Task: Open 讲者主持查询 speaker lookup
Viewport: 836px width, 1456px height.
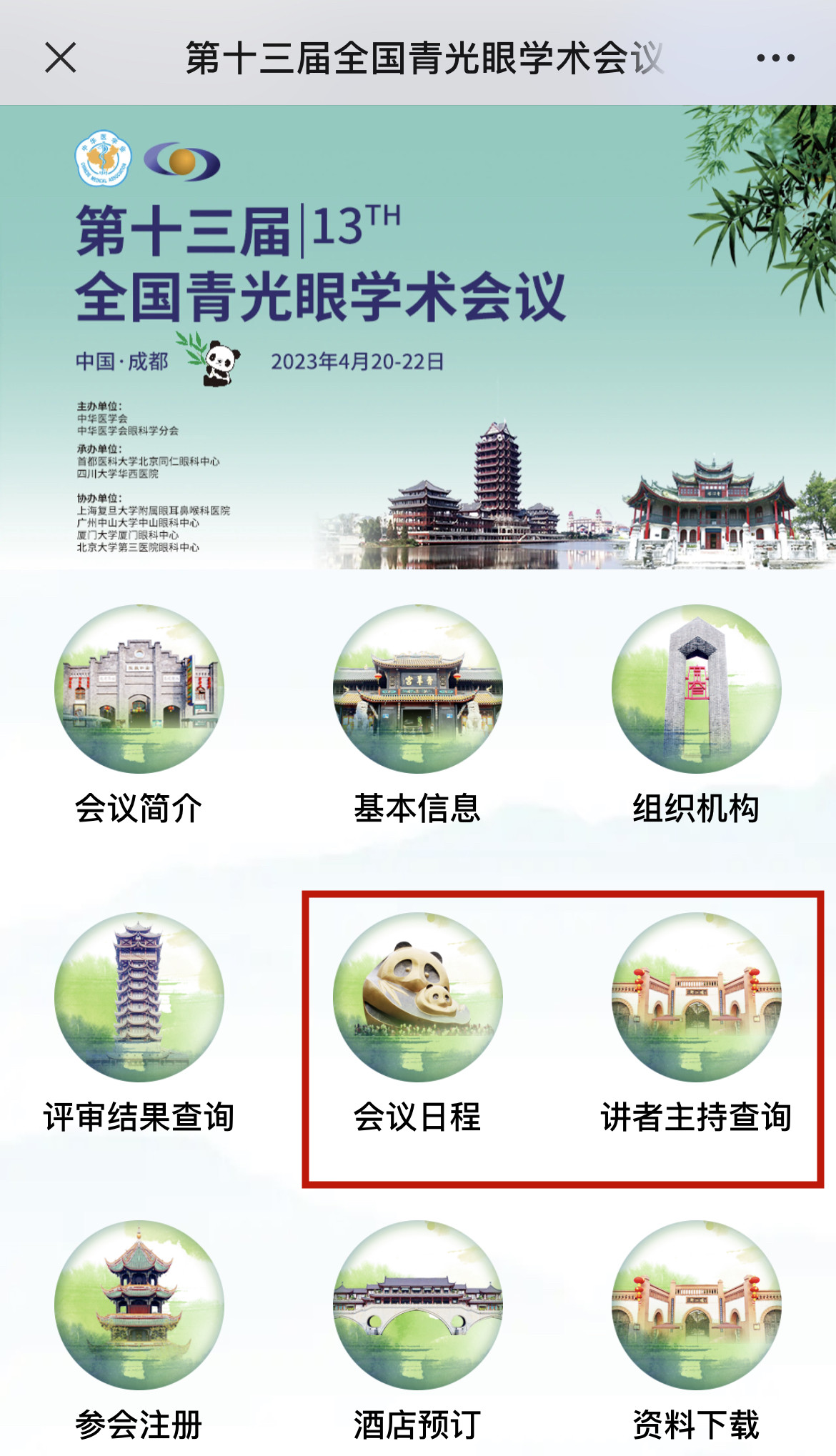Action: tap(696, 998)
